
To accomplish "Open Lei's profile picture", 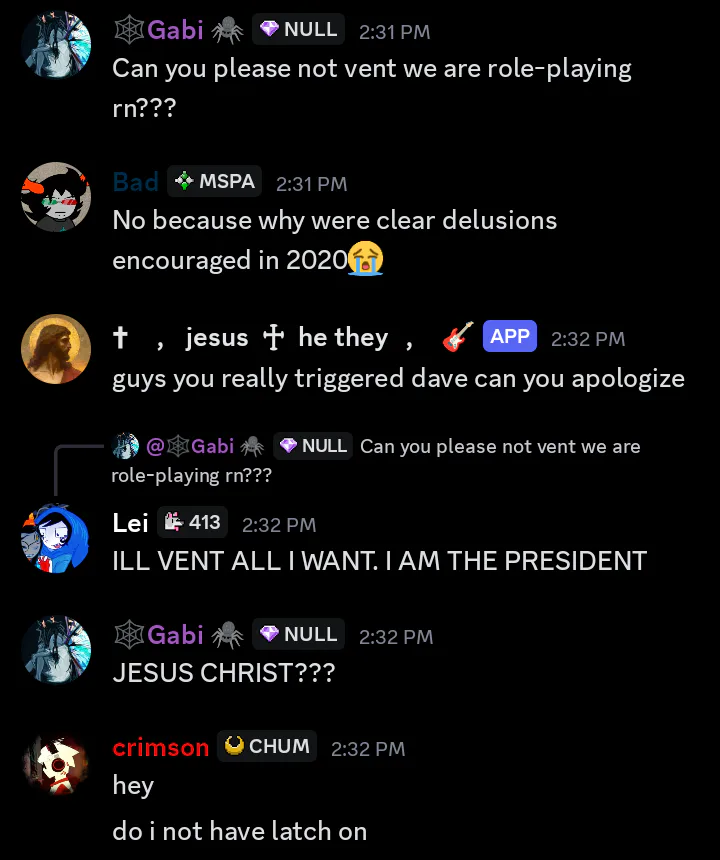I will point(56,538).
